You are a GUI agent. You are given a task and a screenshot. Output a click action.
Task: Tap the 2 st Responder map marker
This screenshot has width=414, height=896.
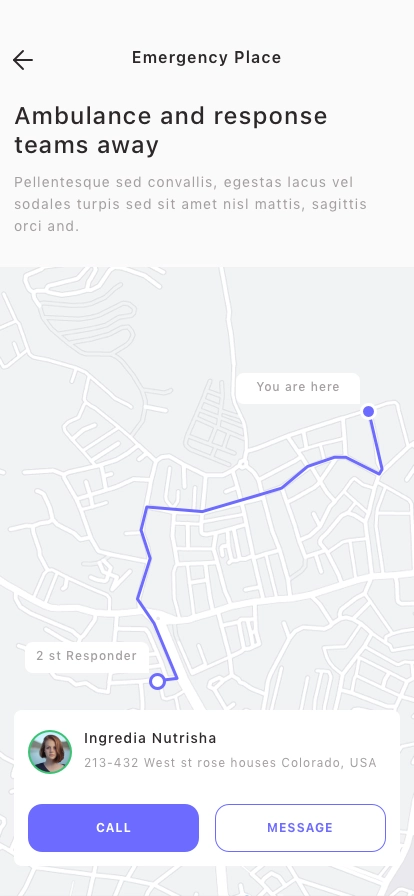(157, 681)
